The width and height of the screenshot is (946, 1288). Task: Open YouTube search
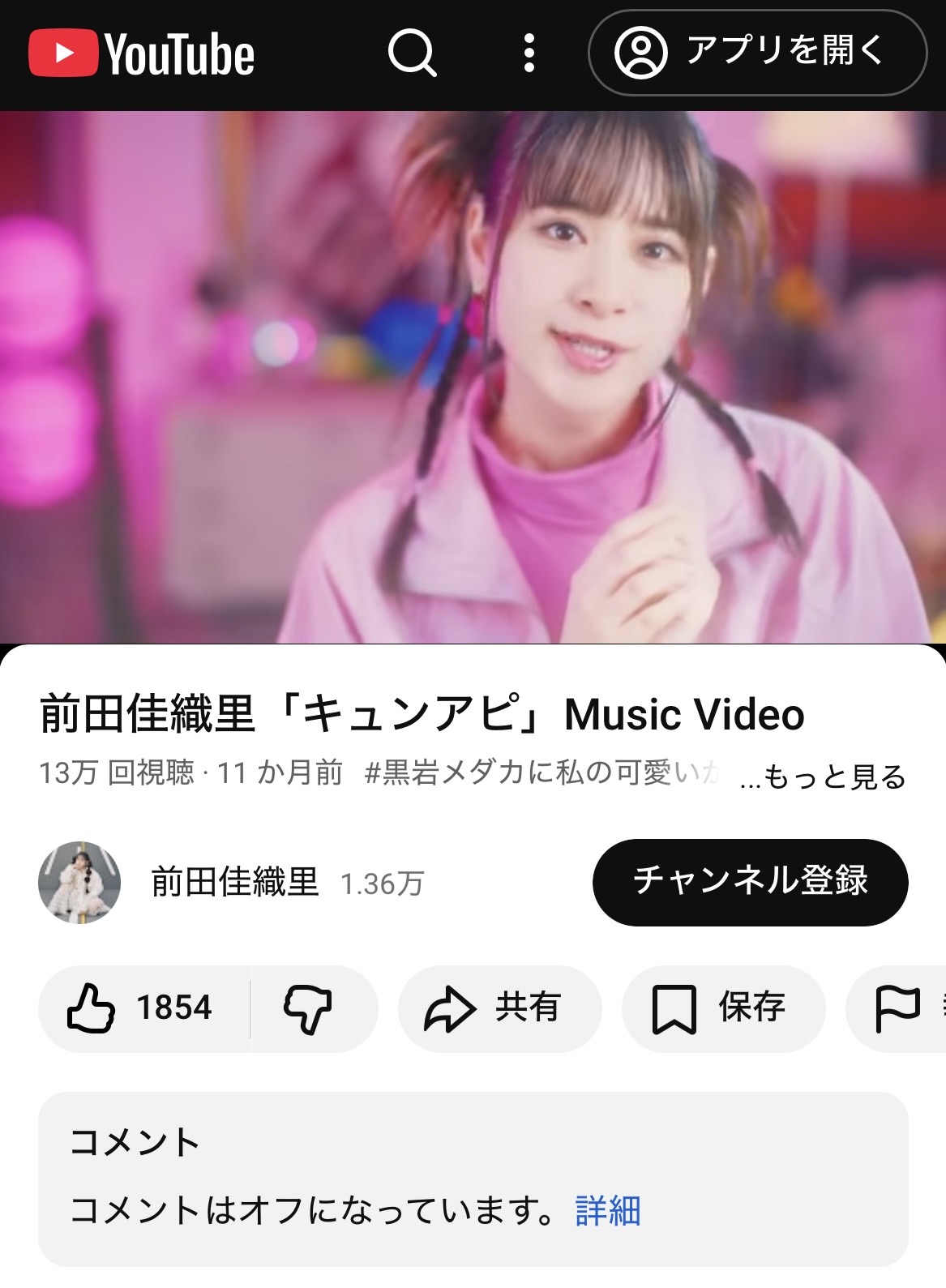pos(412,53)
